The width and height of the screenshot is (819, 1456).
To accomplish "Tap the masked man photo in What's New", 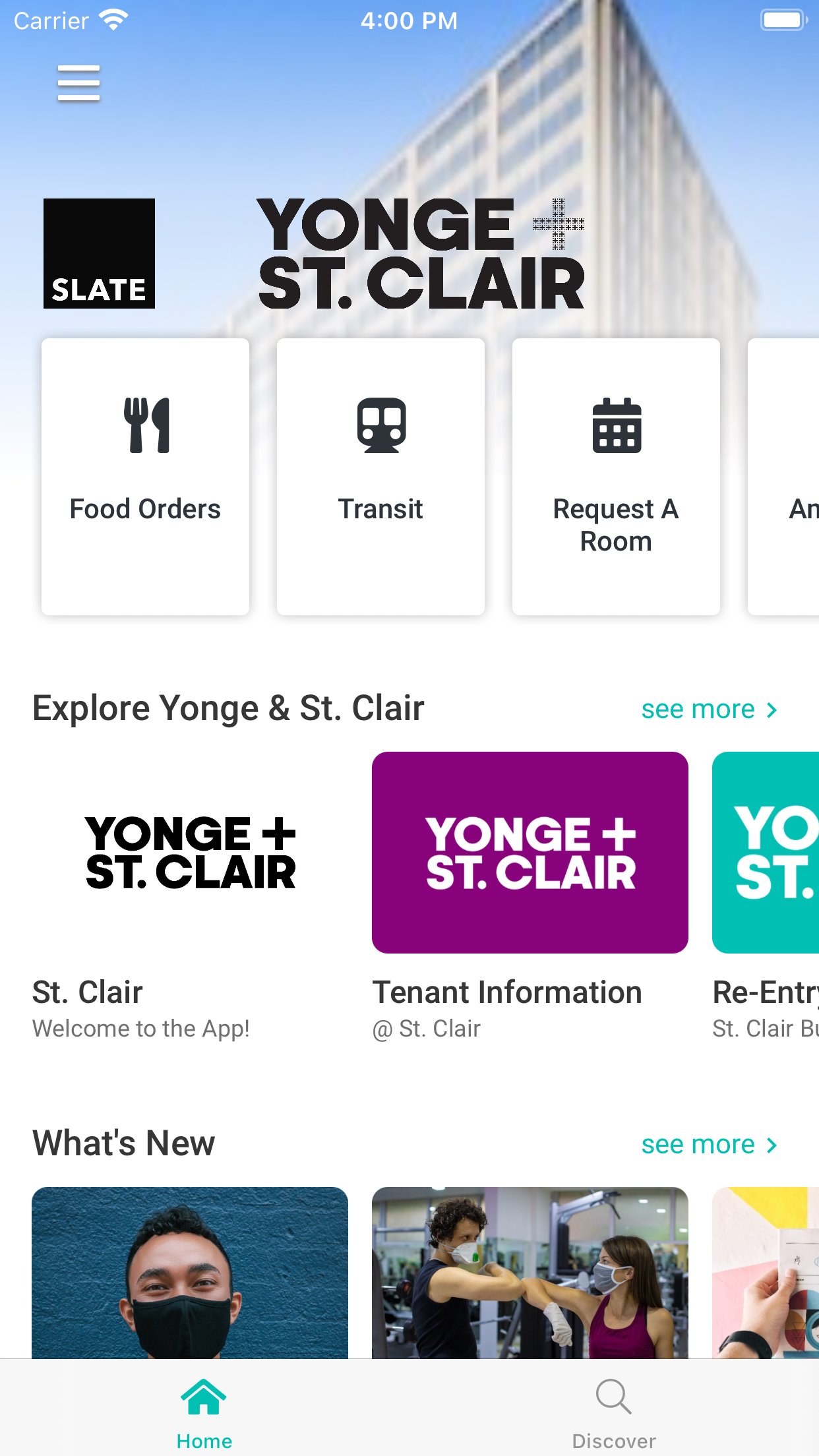I will (189, 1273).
